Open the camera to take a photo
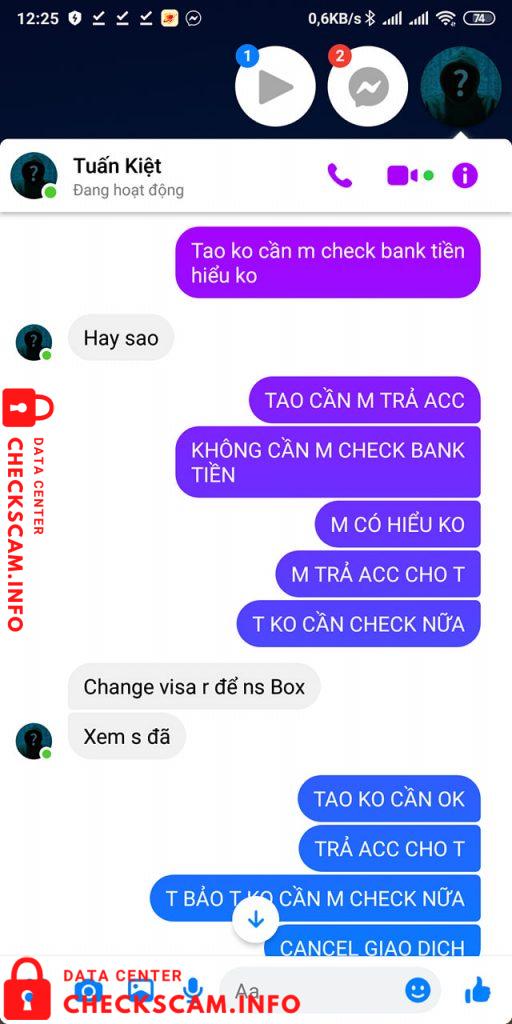This screenshot has height=1024, width=512. pyautogui.click(x=88, y=991)
